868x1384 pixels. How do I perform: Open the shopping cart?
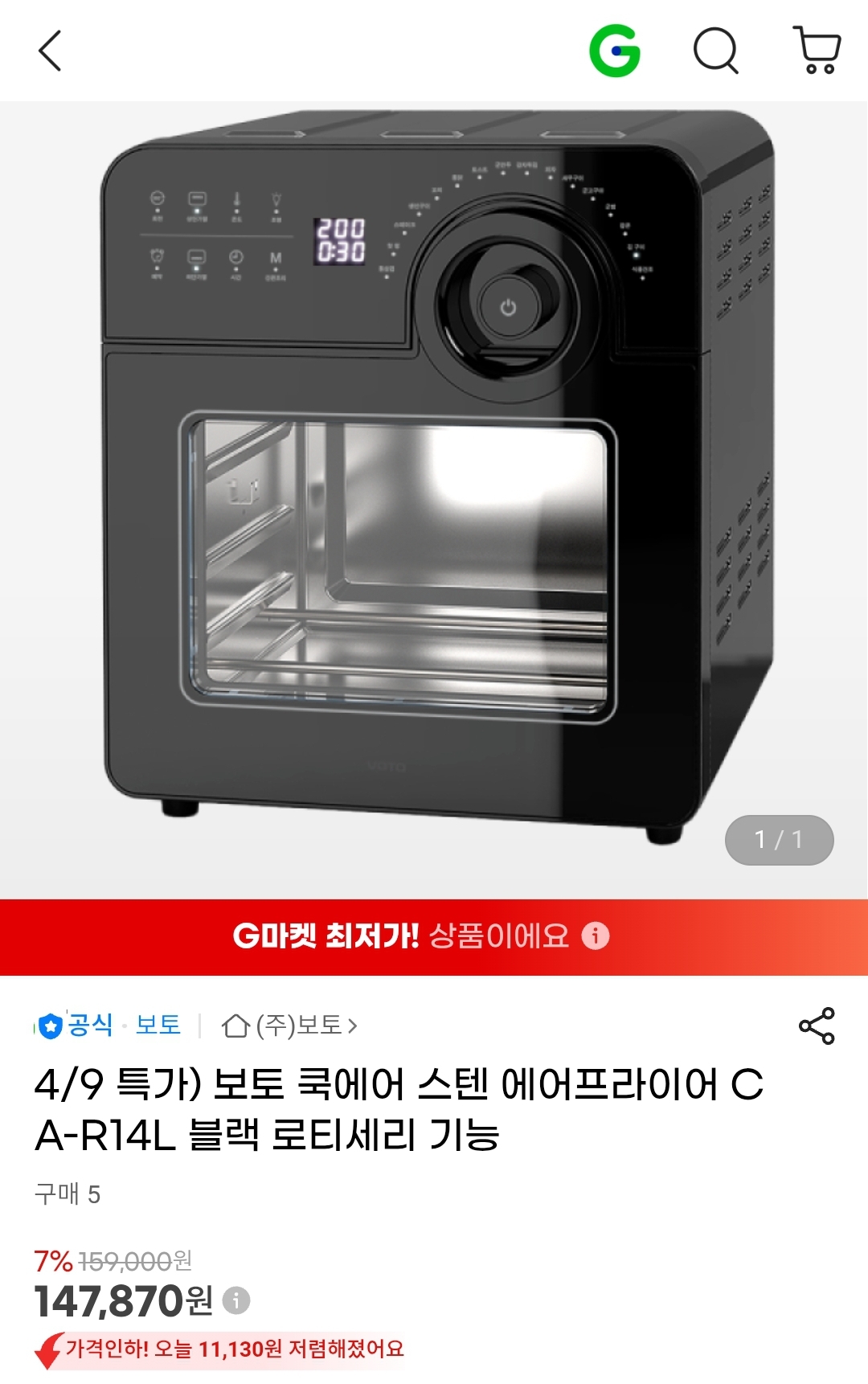coord(817,51)
